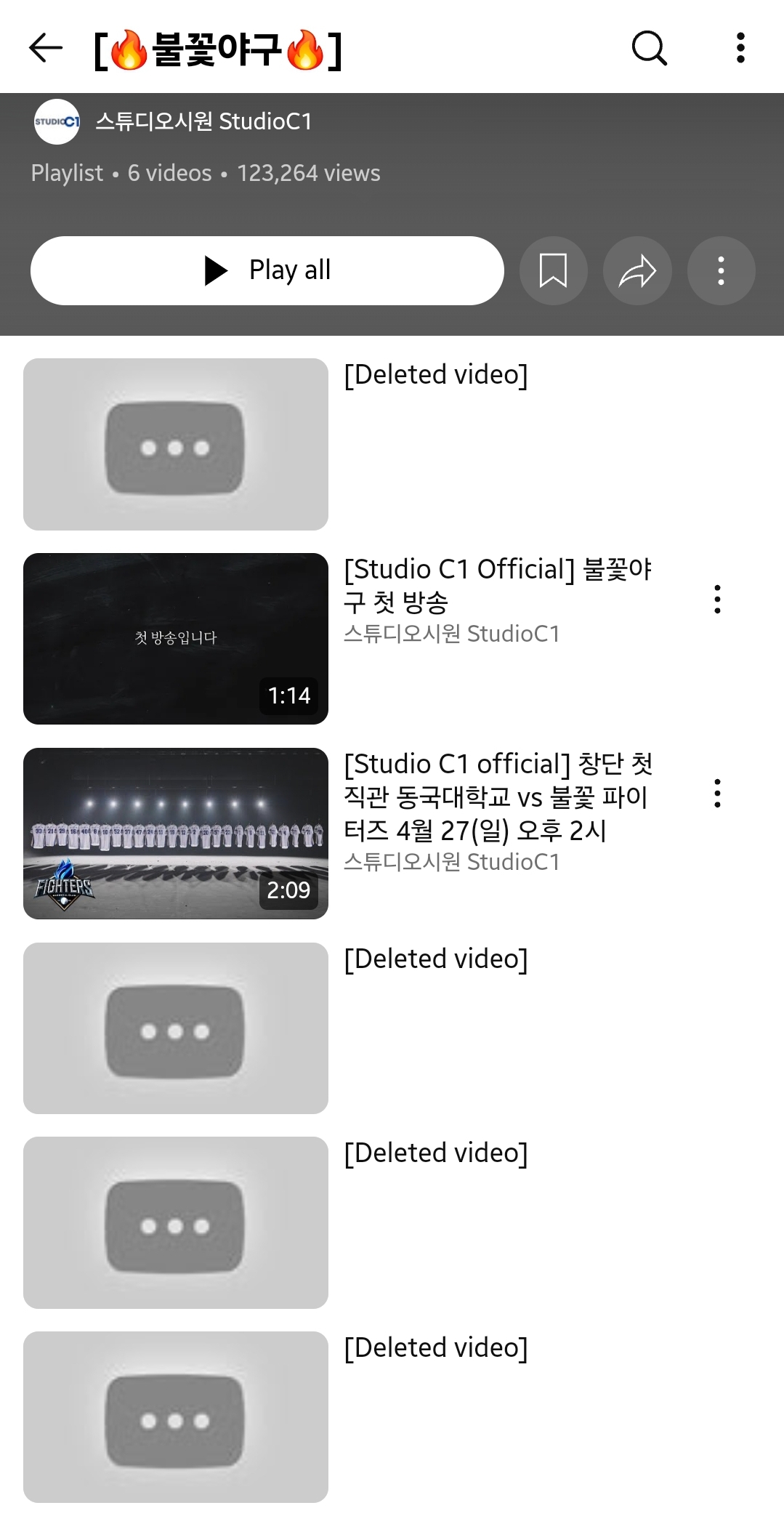Play the 창단 첫 직관 동국대학교 video
This screenshot has width=784, height=1516.
[176, 833]
